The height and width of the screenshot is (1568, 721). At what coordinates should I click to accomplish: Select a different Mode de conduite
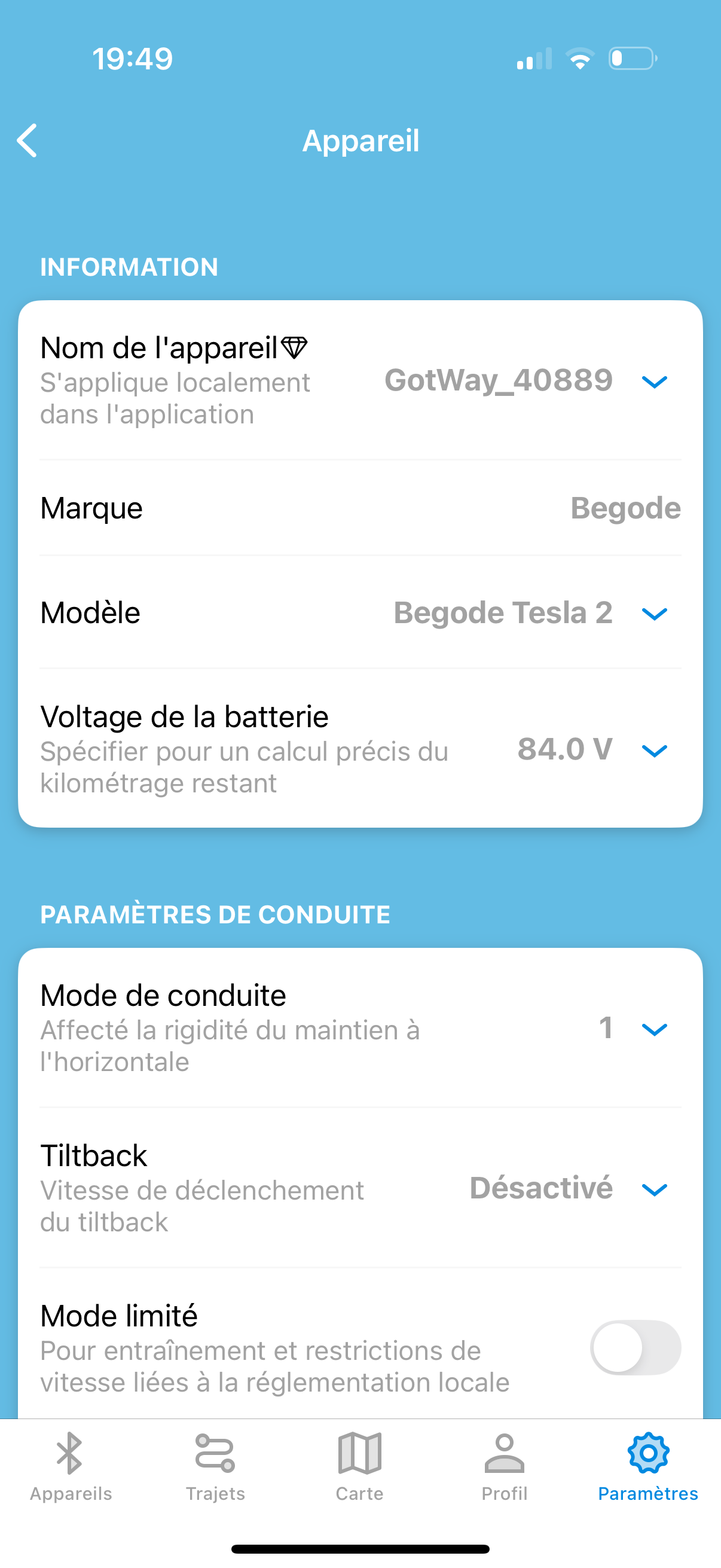pos(655,1029)
